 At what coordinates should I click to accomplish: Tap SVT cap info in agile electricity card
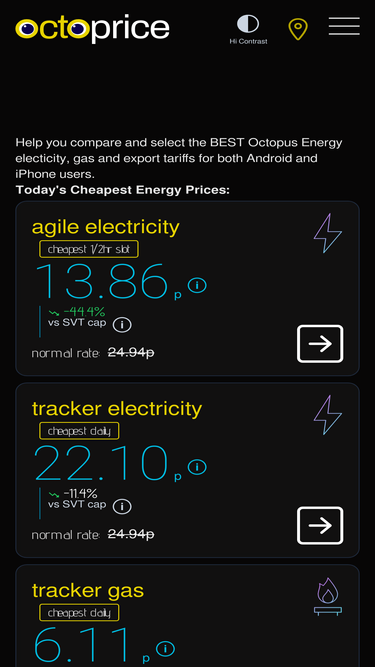pos(122,325)
